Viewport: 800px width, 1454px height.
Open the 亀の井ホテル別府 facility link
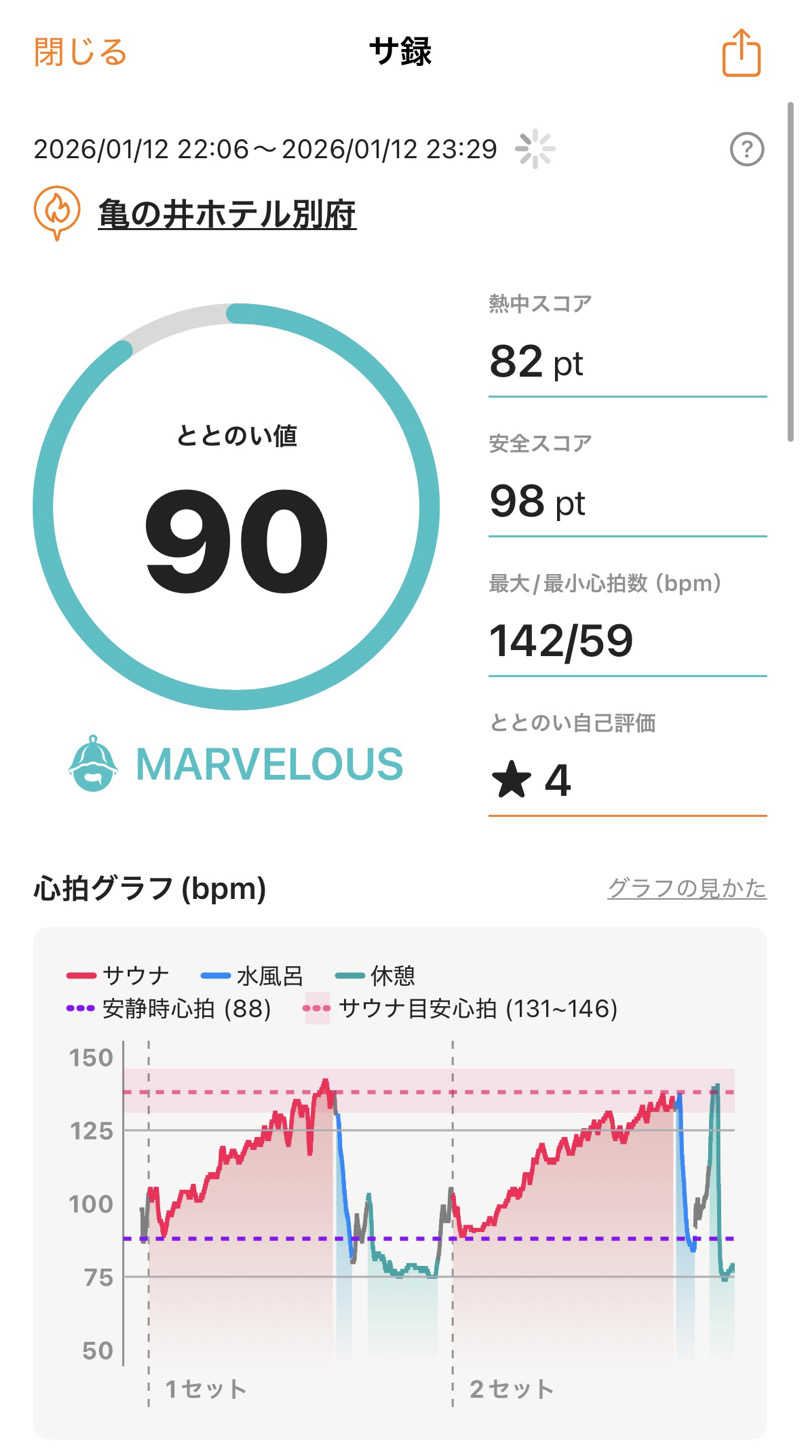click(x=227, y=213)
